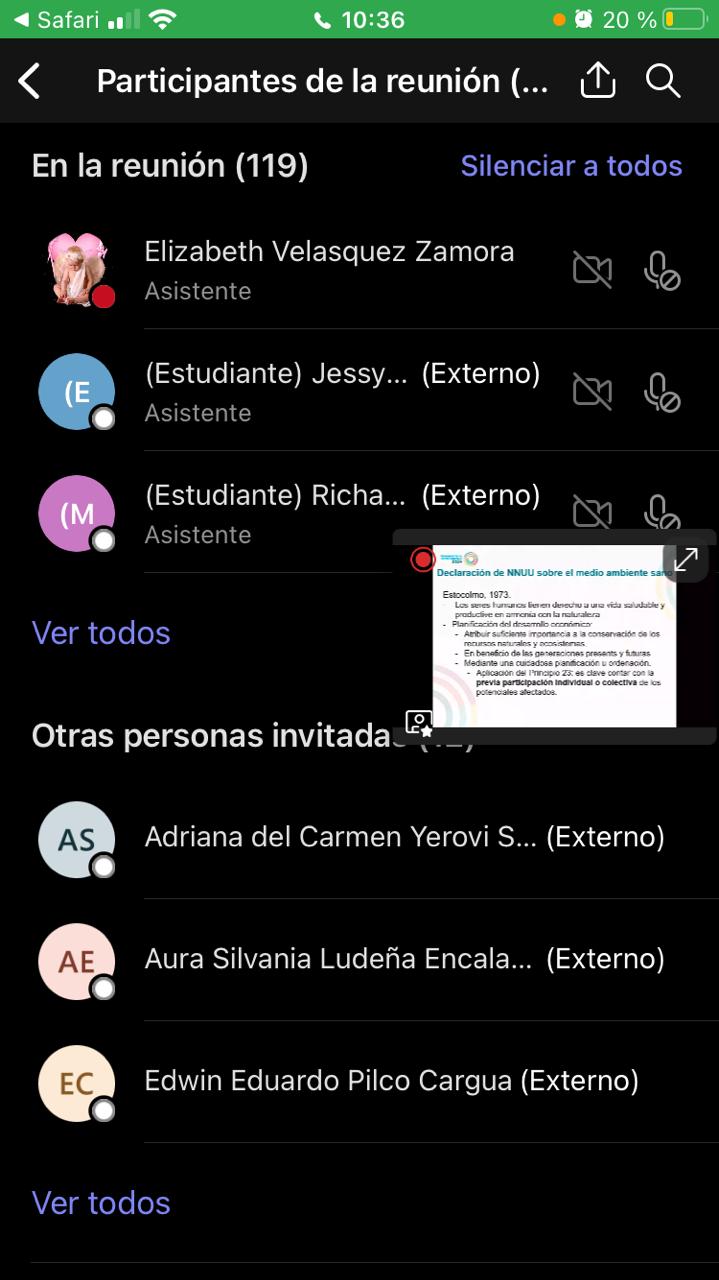Viewport: 719px width, 1280px height.
Task: Open Edwin Eduardo Pilco Cargua's row
Action: tap(391, 1081)
